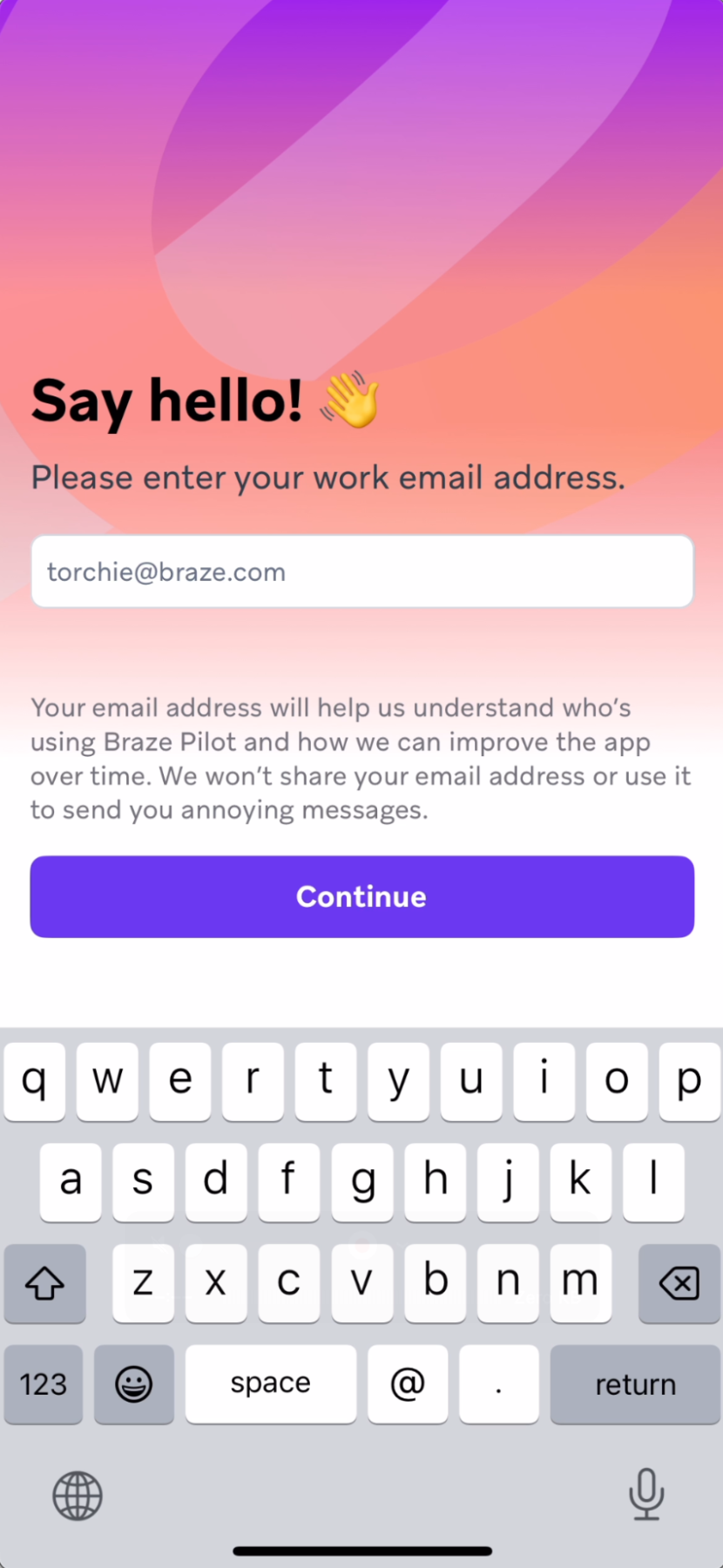The width and height of the screenshot is (723, 1568).
Task: Tap the letter m key
Action: (x=580, y=1283)
